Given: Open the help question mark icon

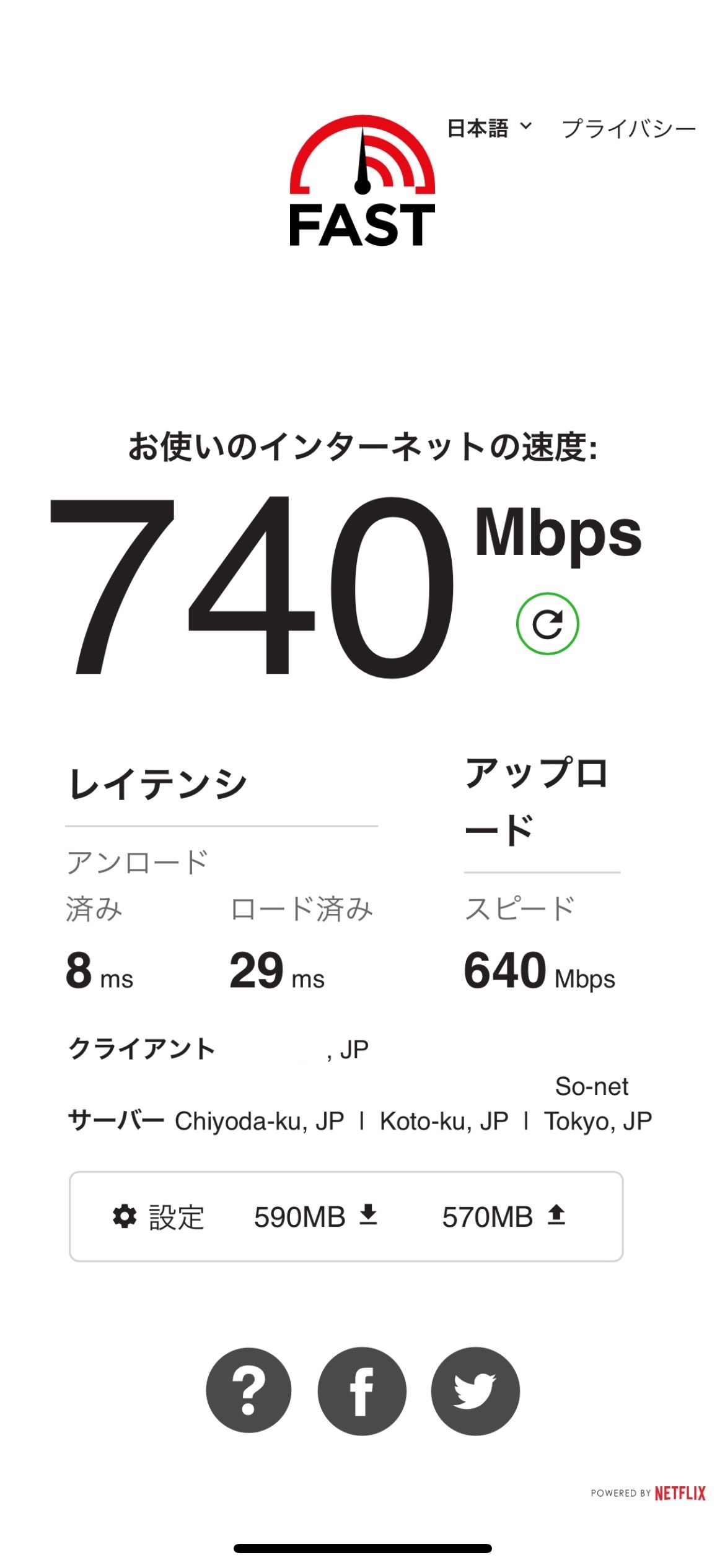Looking at the screenshot, I should point(248,1390).
